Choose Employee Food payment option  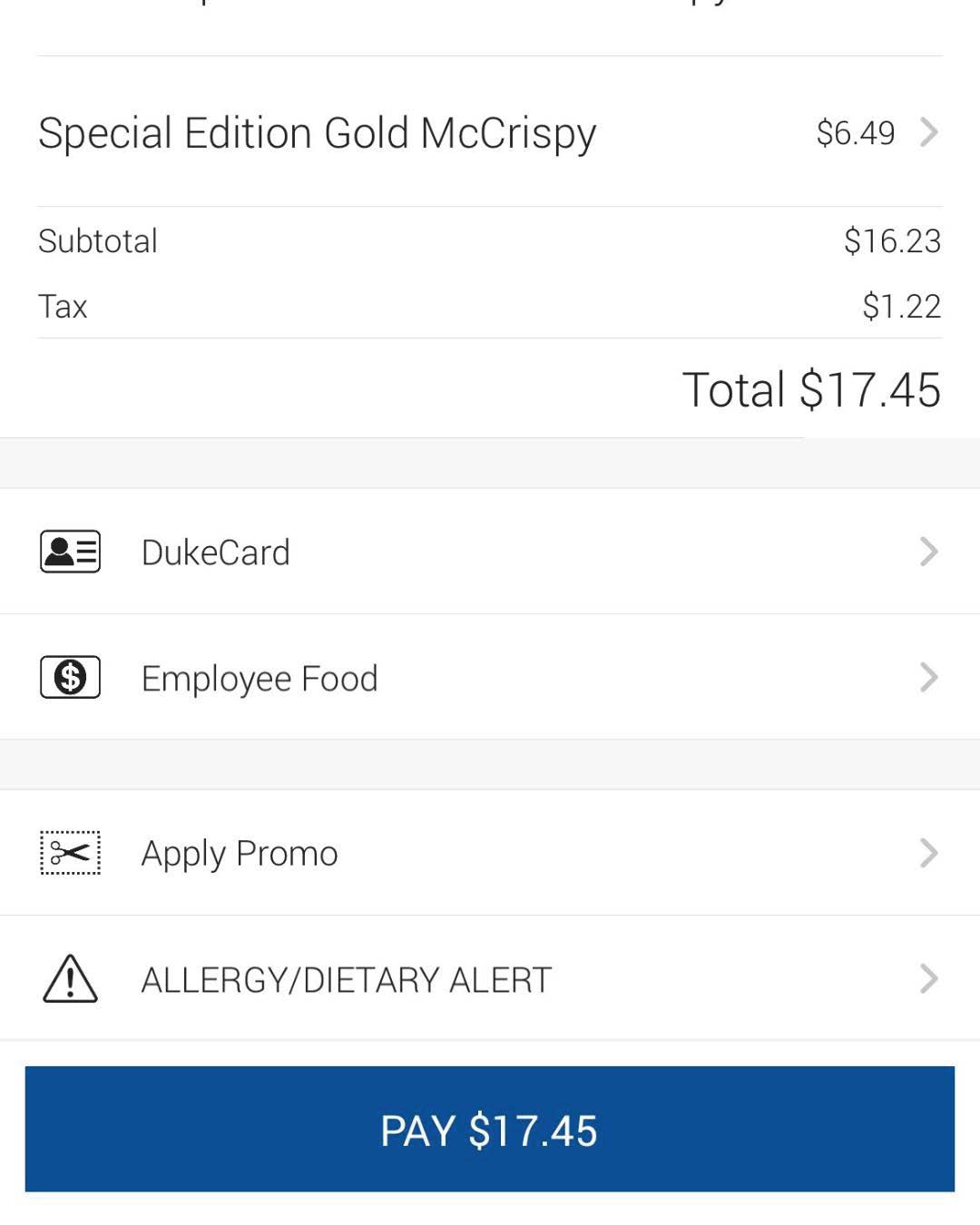490,678
